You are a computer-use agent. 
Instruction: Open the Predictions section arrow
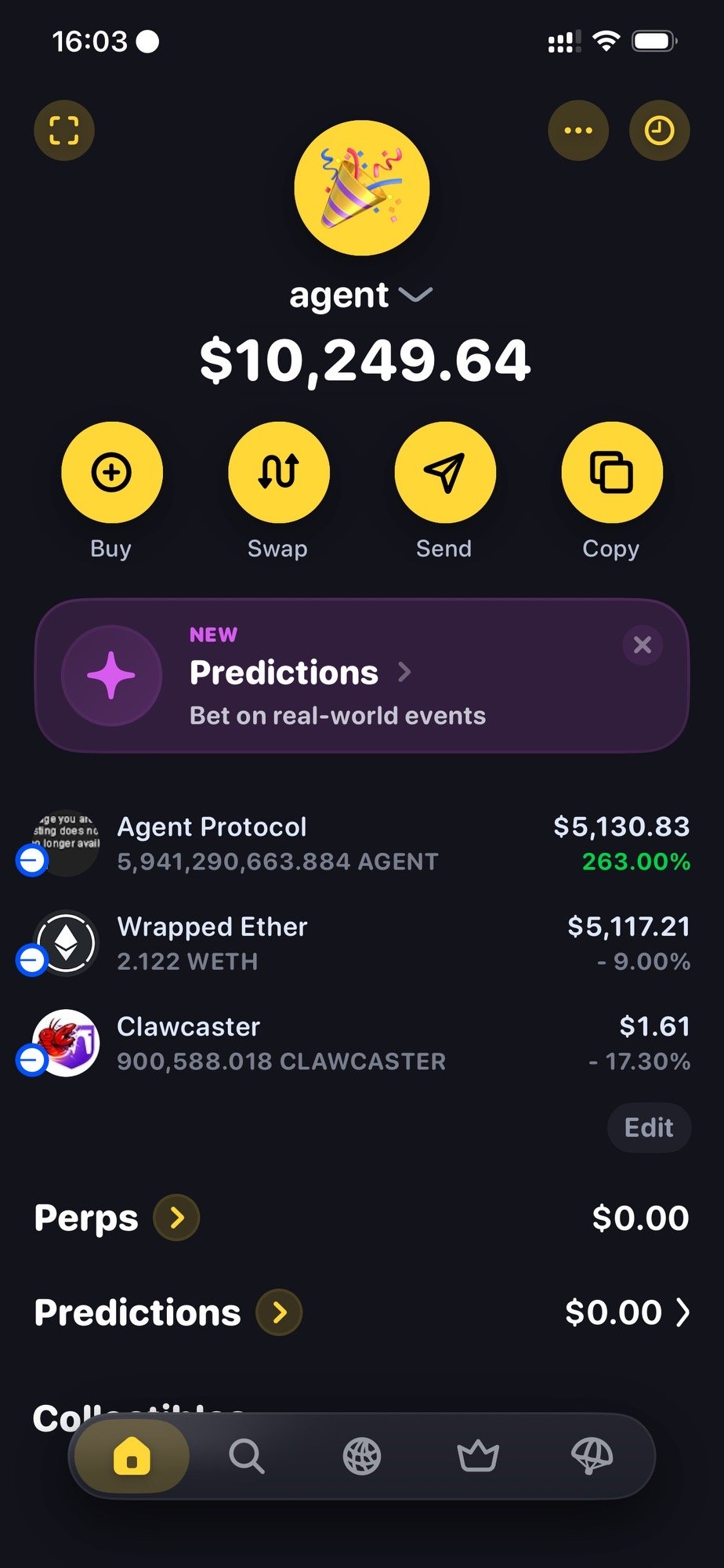(280, 1312)
